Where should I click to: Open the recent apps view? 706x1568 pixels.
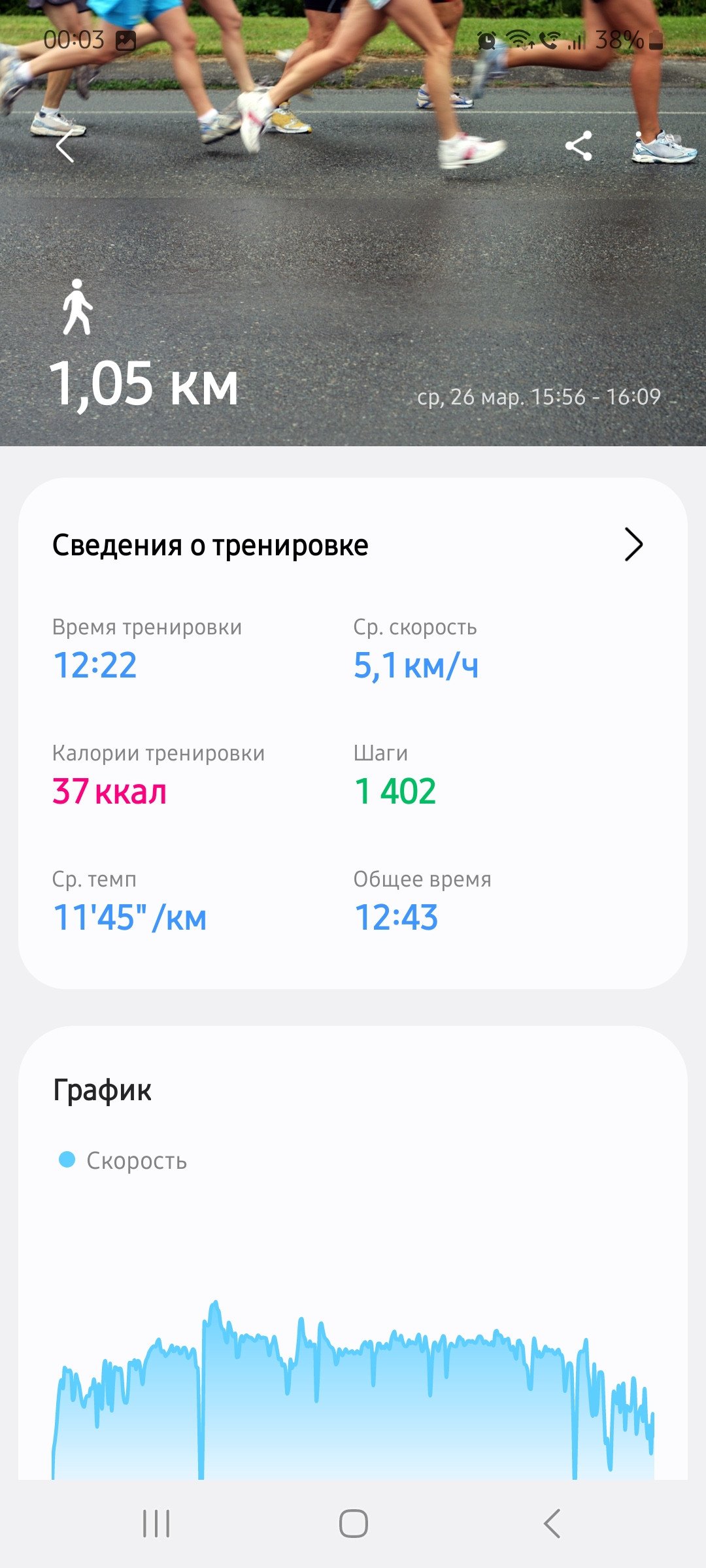click(156, 1524)
